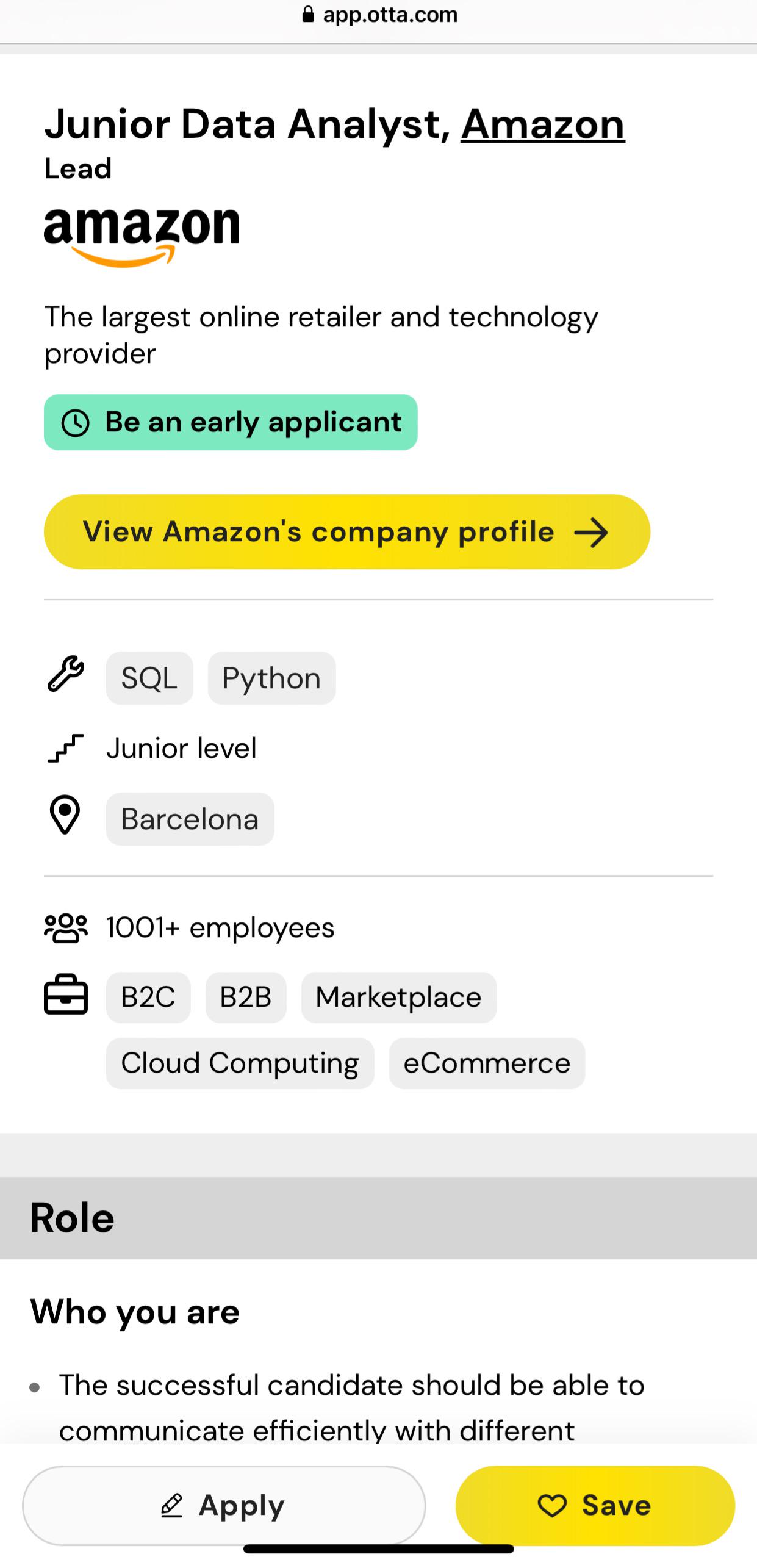The width and height of the screenshot is (757, 1568).
Task: Click the Amazon logo
Action: 142,234
